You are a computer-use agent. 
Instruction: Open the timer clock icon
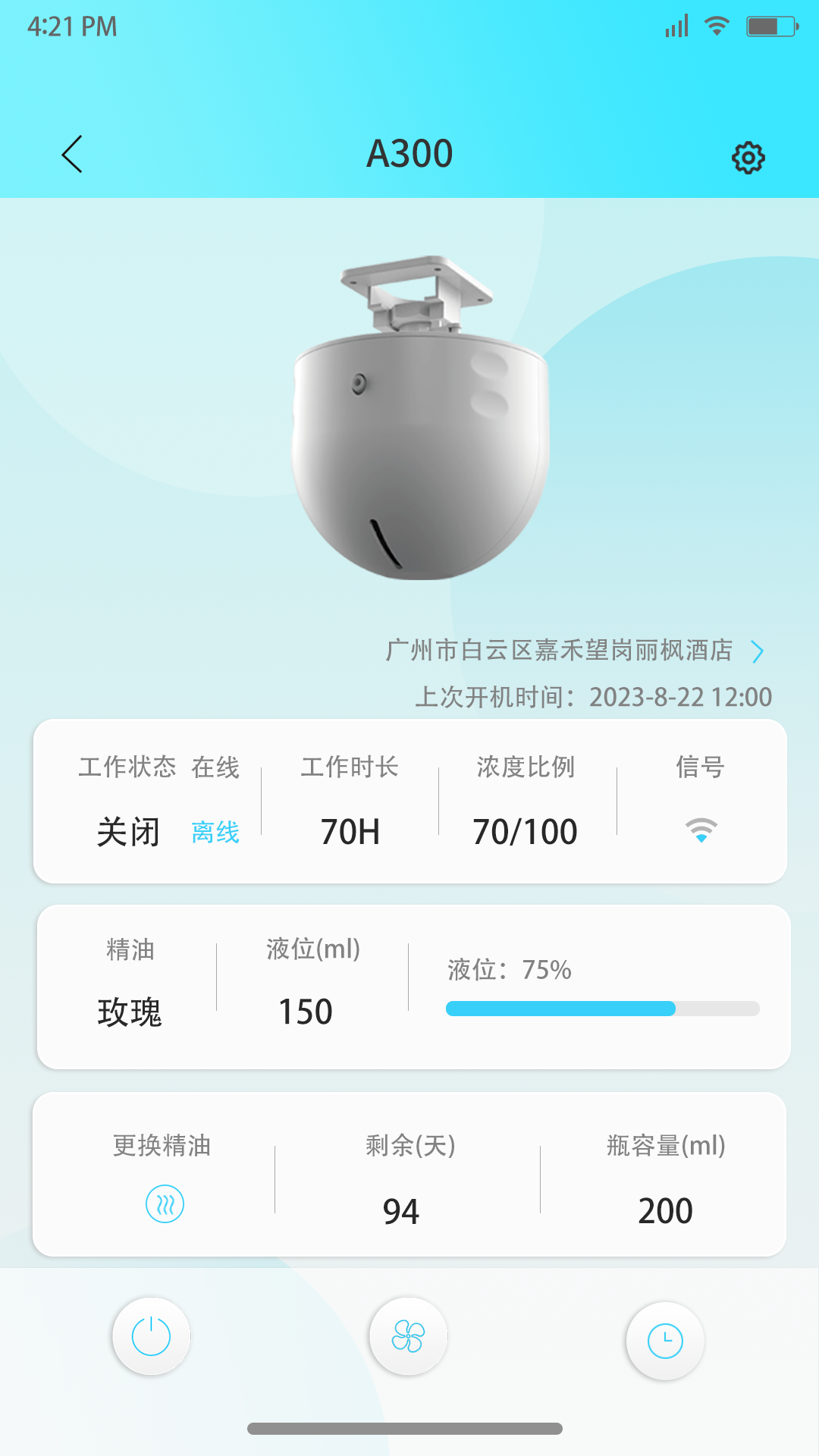(x=665, y=1337)
